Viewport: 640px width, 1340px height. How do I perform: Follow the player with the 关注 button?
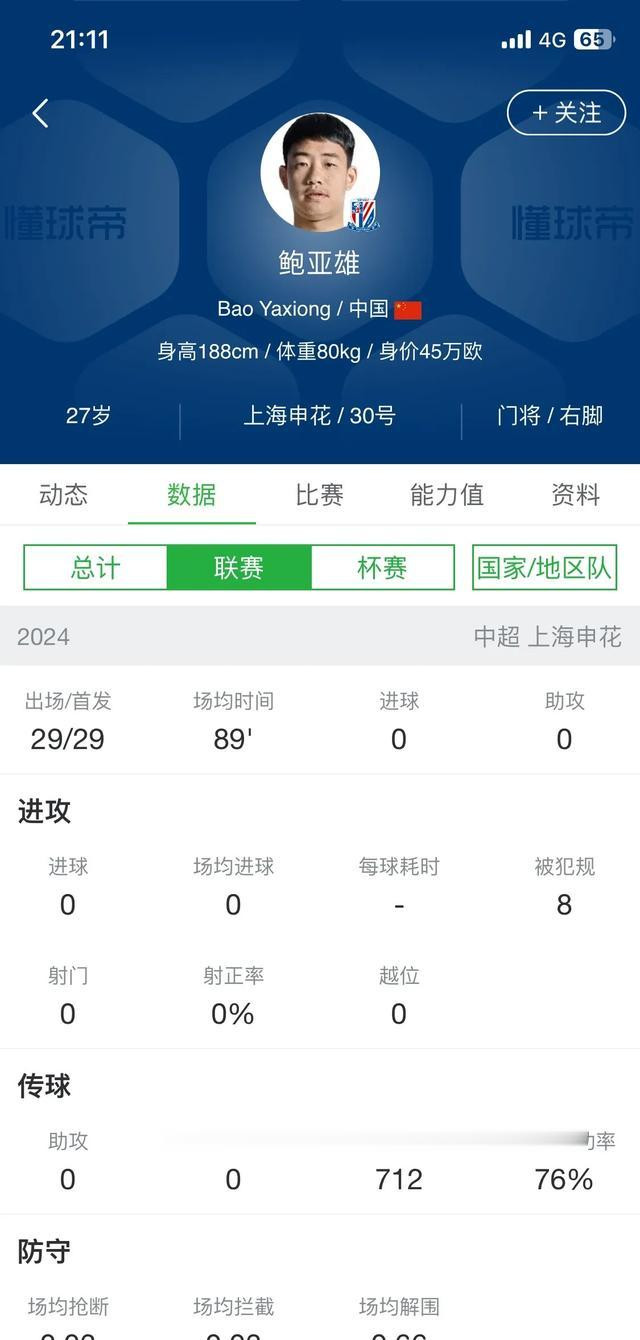(x=566, y=113)
